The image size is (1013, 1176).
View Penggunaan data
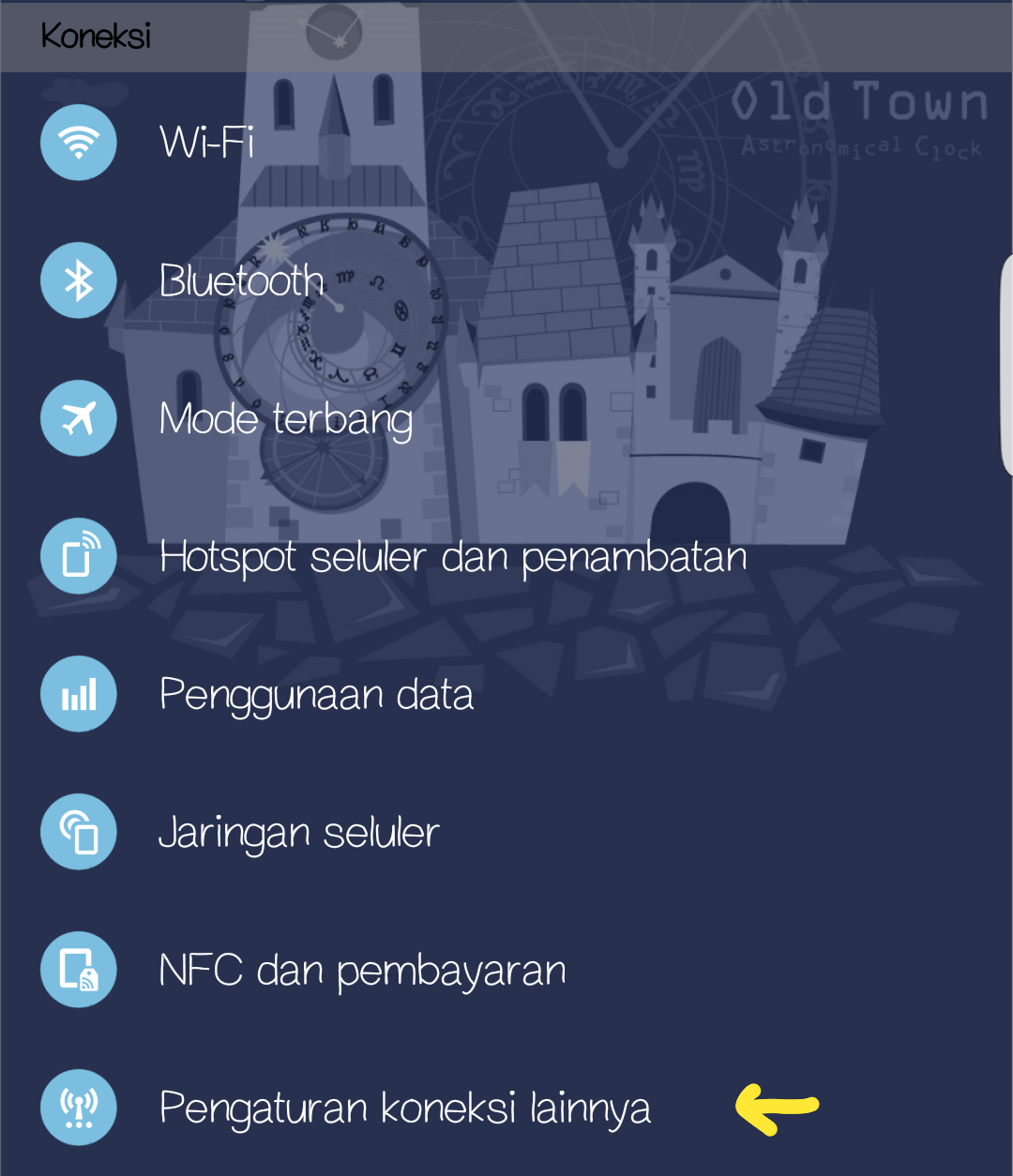click(x=316, y=695)
